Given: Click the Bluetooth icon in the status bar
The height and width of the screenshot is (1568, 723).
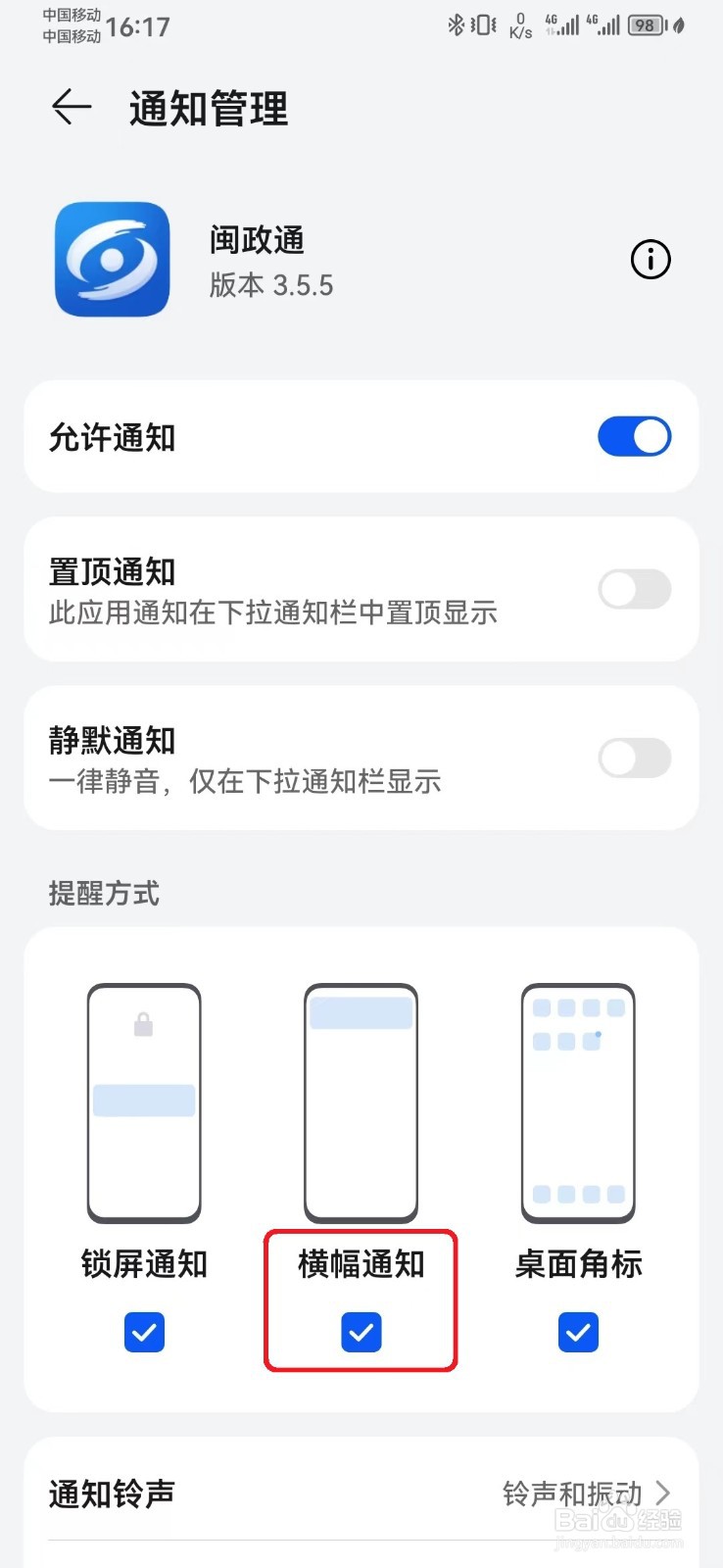Looking at the screenshot, I should click(x=455, y=25).
